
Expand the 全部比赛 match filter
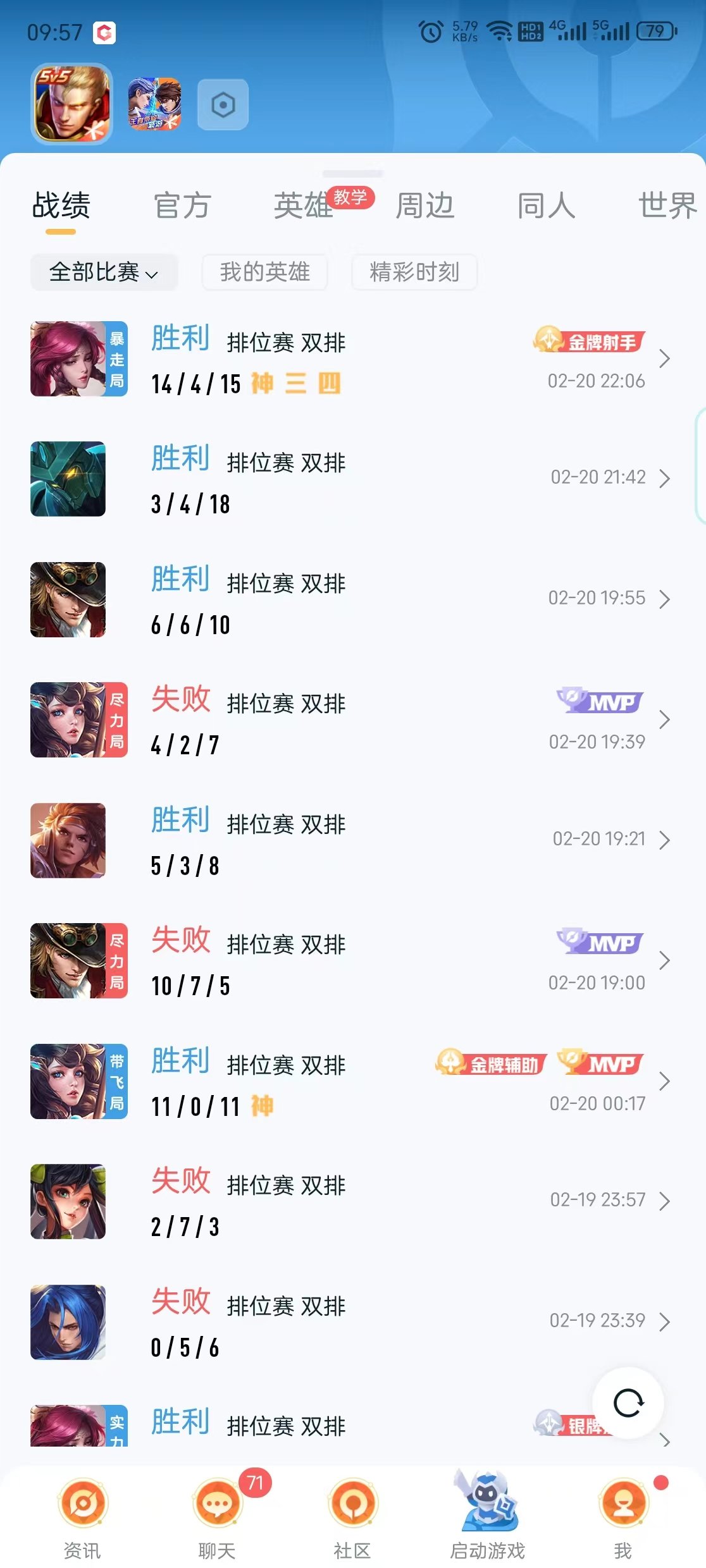pyautogui.click(x=104, y=273)
